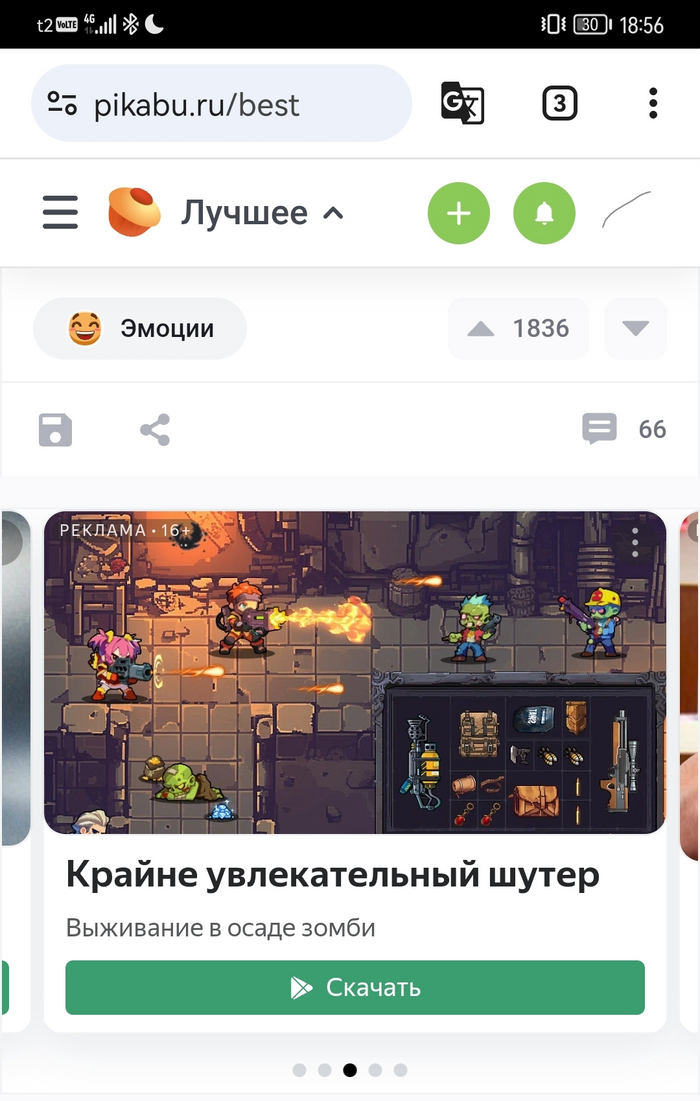Open the ad options three-dot menu
Image resolution: width=700 pixels, height=1101 pixels.
[635, 541]
